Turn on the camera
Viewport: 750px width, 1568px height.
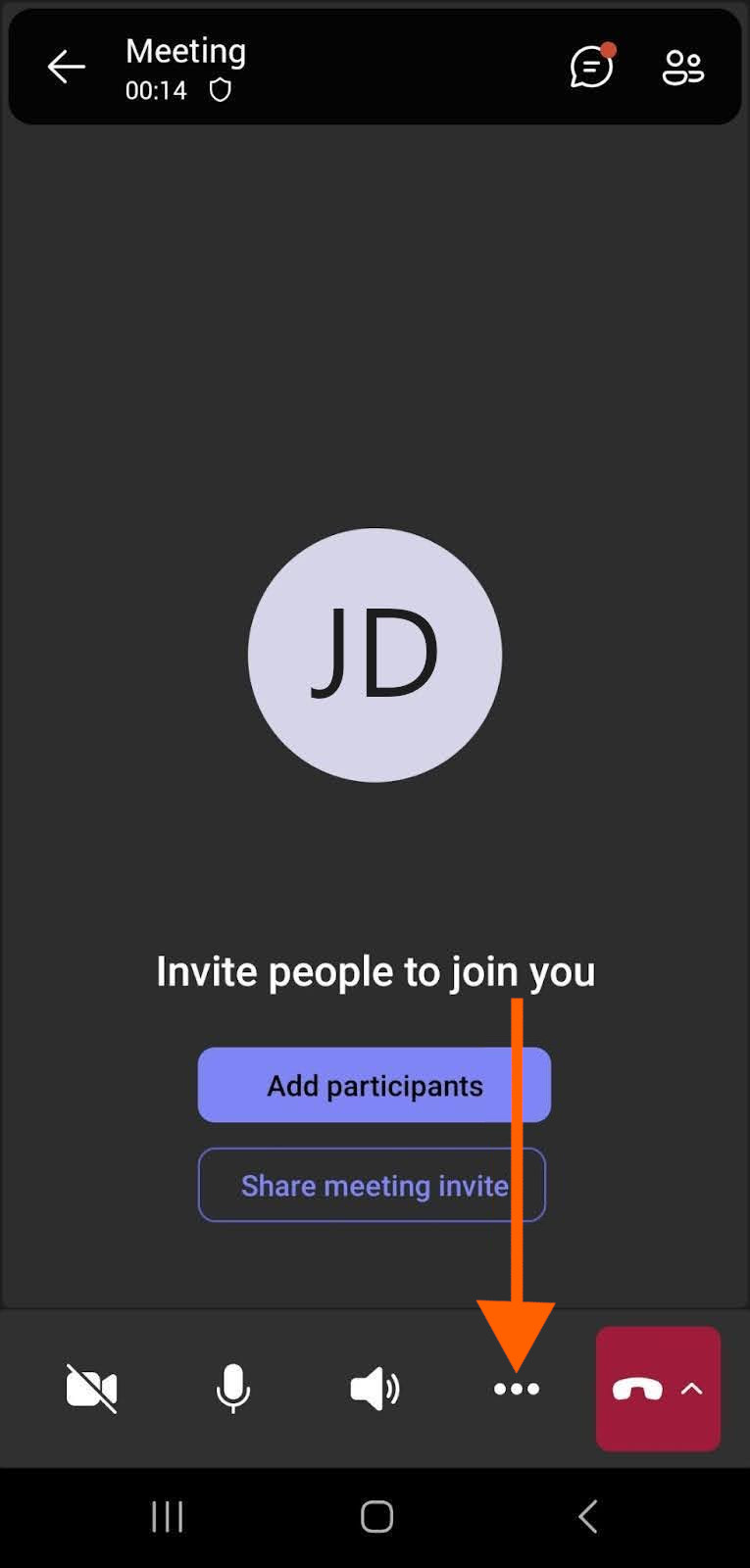91,1389
